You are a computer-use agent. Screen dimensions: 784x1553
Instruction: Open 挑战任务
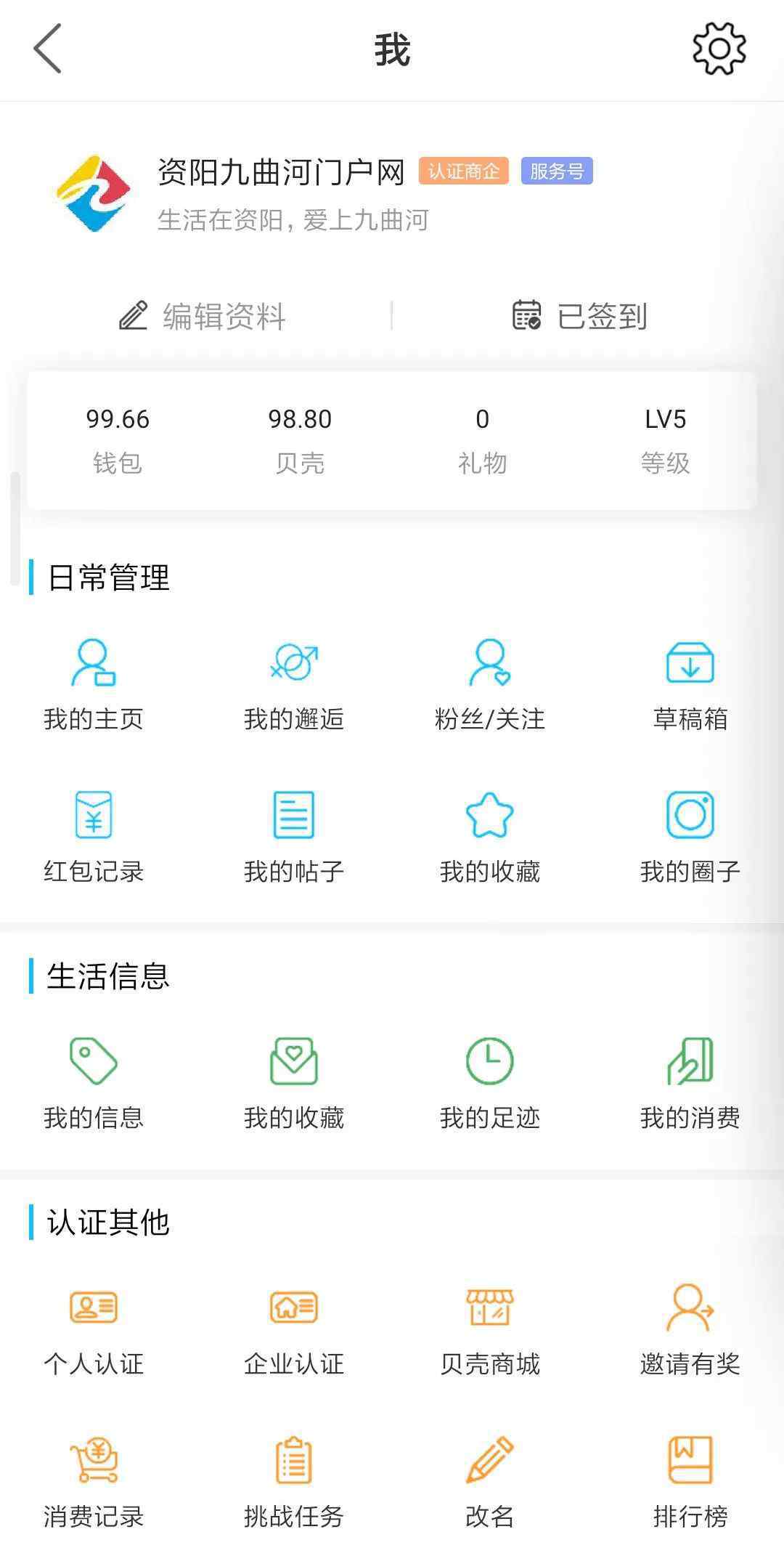click(294, 1483)
